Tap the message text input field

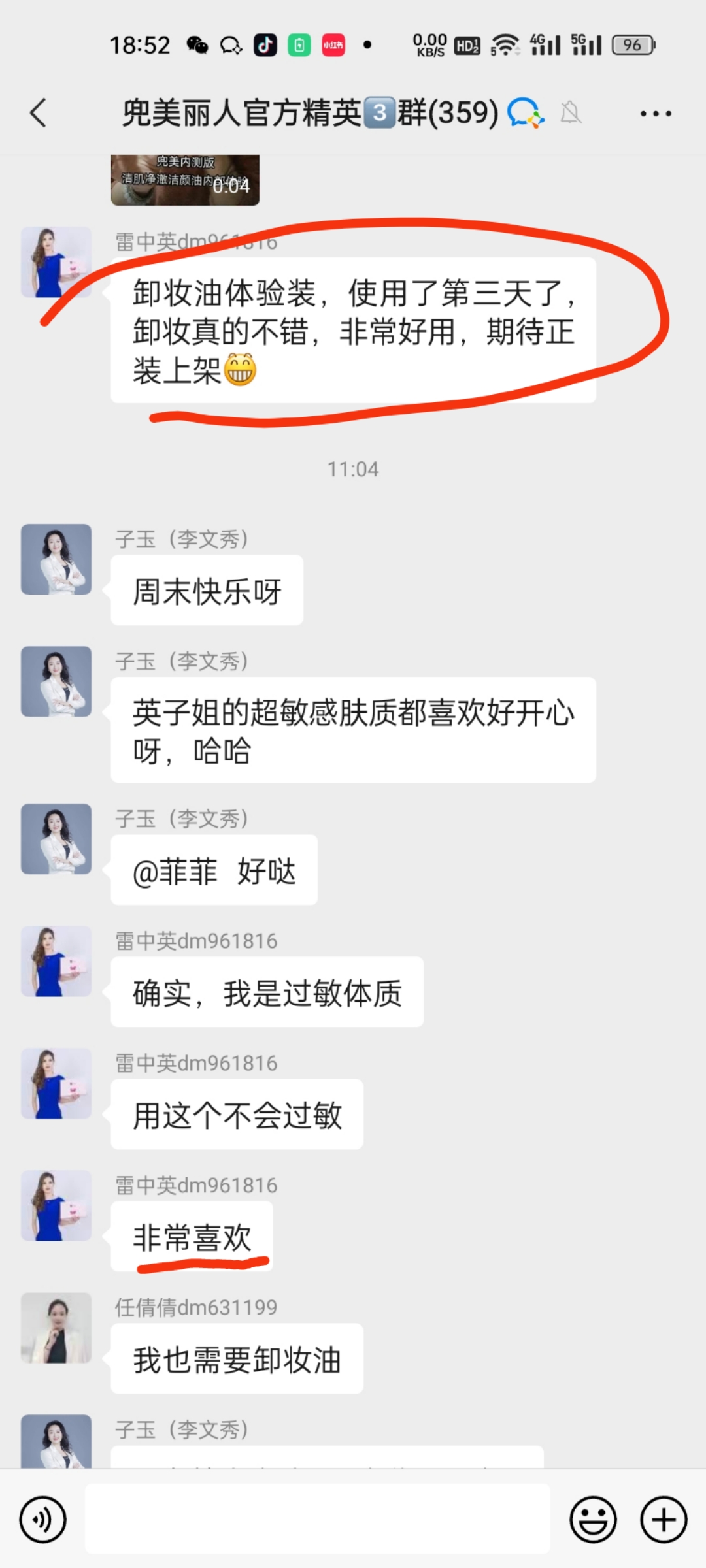(x=318, y=1518)
